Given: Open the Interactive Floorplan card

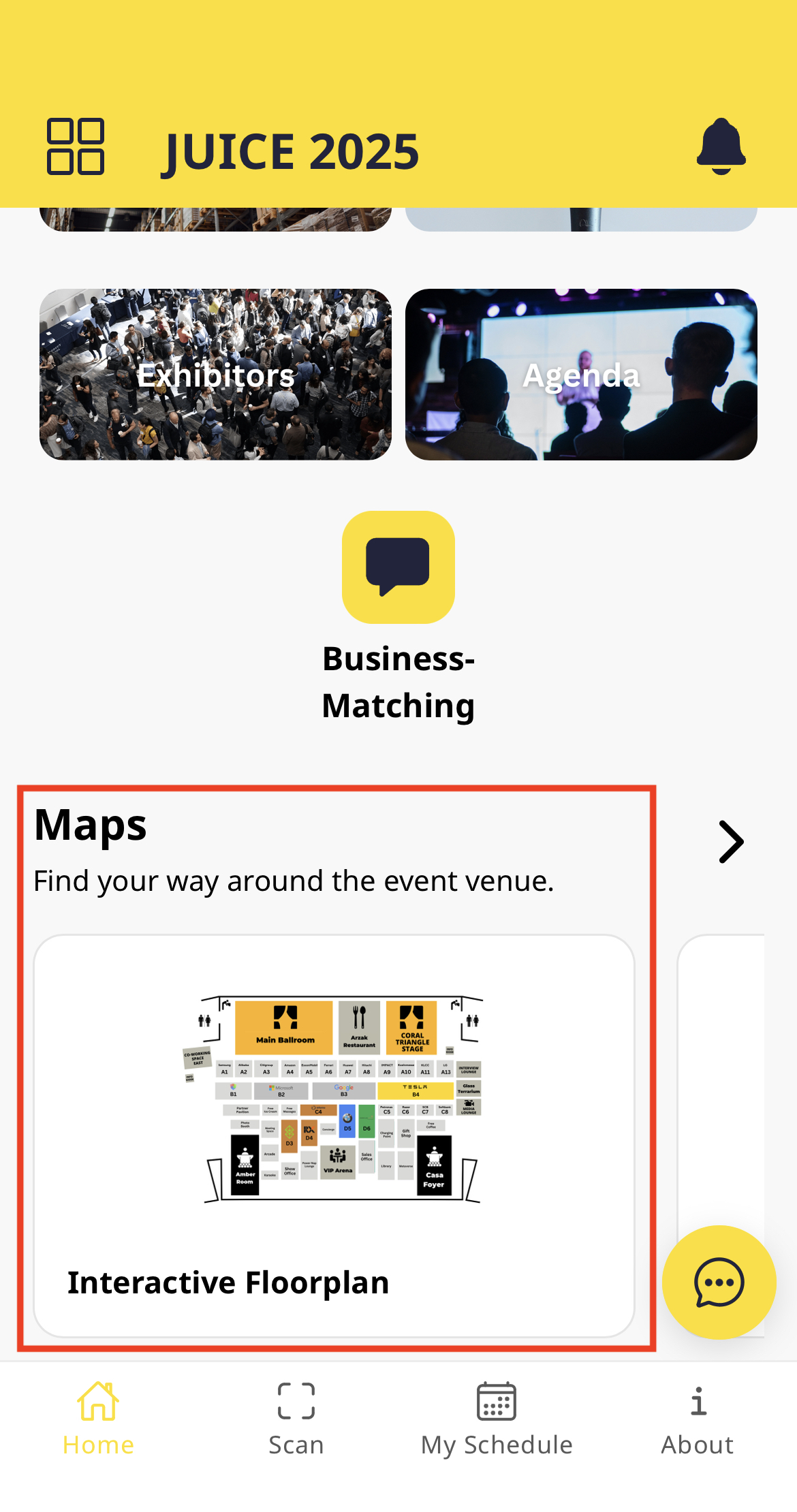Looking at the screenshot, I should pyautogui.click(x=334, y=1135).
